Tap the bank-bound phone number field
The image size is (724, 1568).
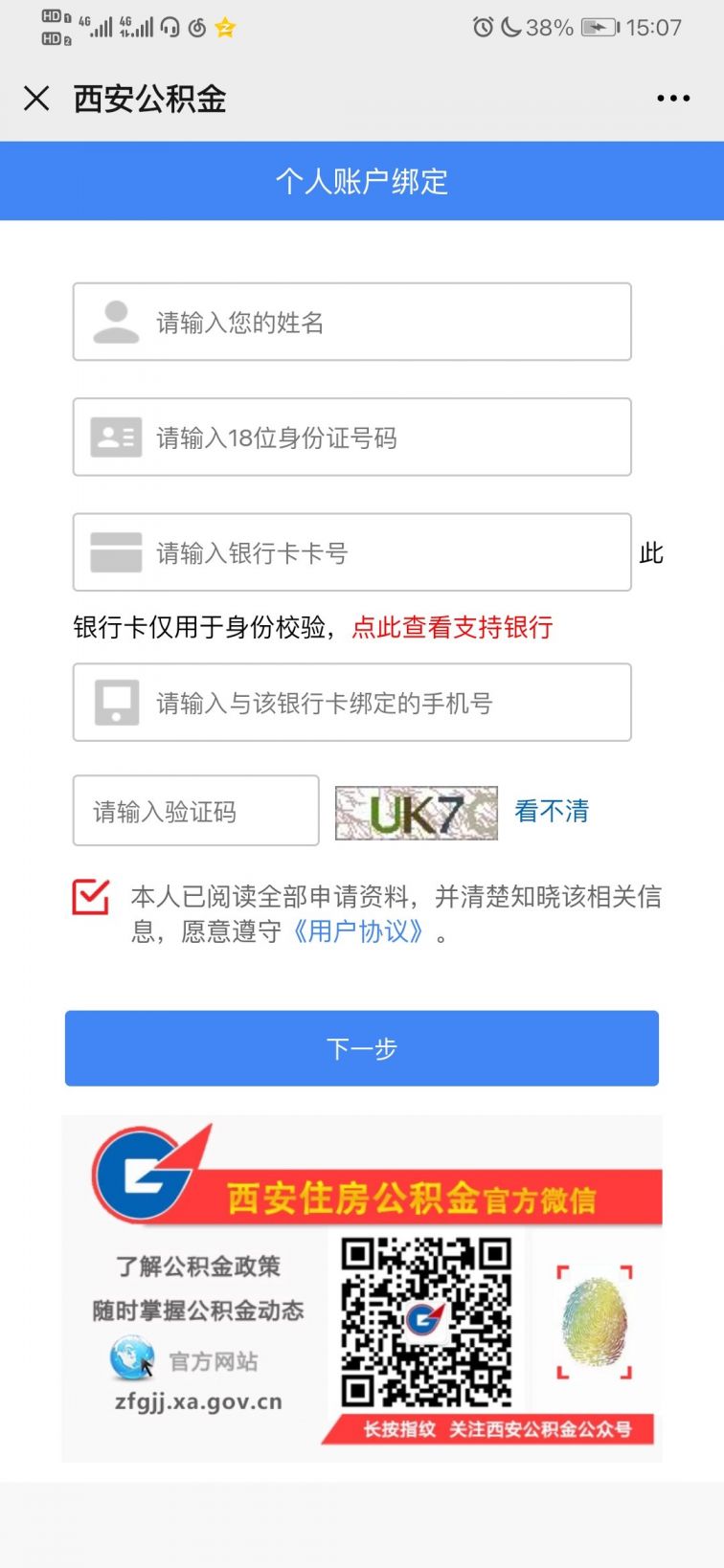click(x=352, y=703)
